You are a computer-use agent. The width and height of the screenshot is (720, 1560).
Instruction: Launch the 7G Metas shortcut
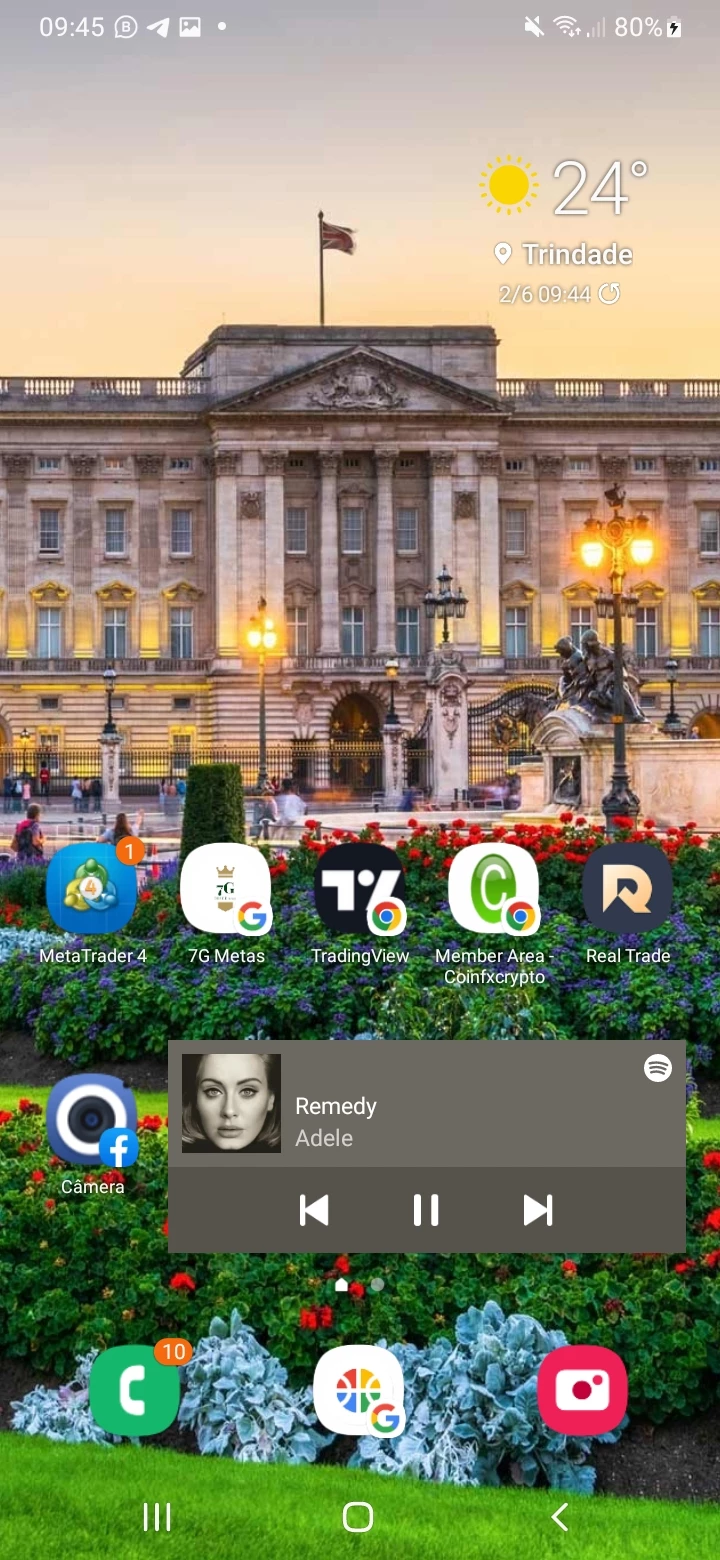coord(226,889)
